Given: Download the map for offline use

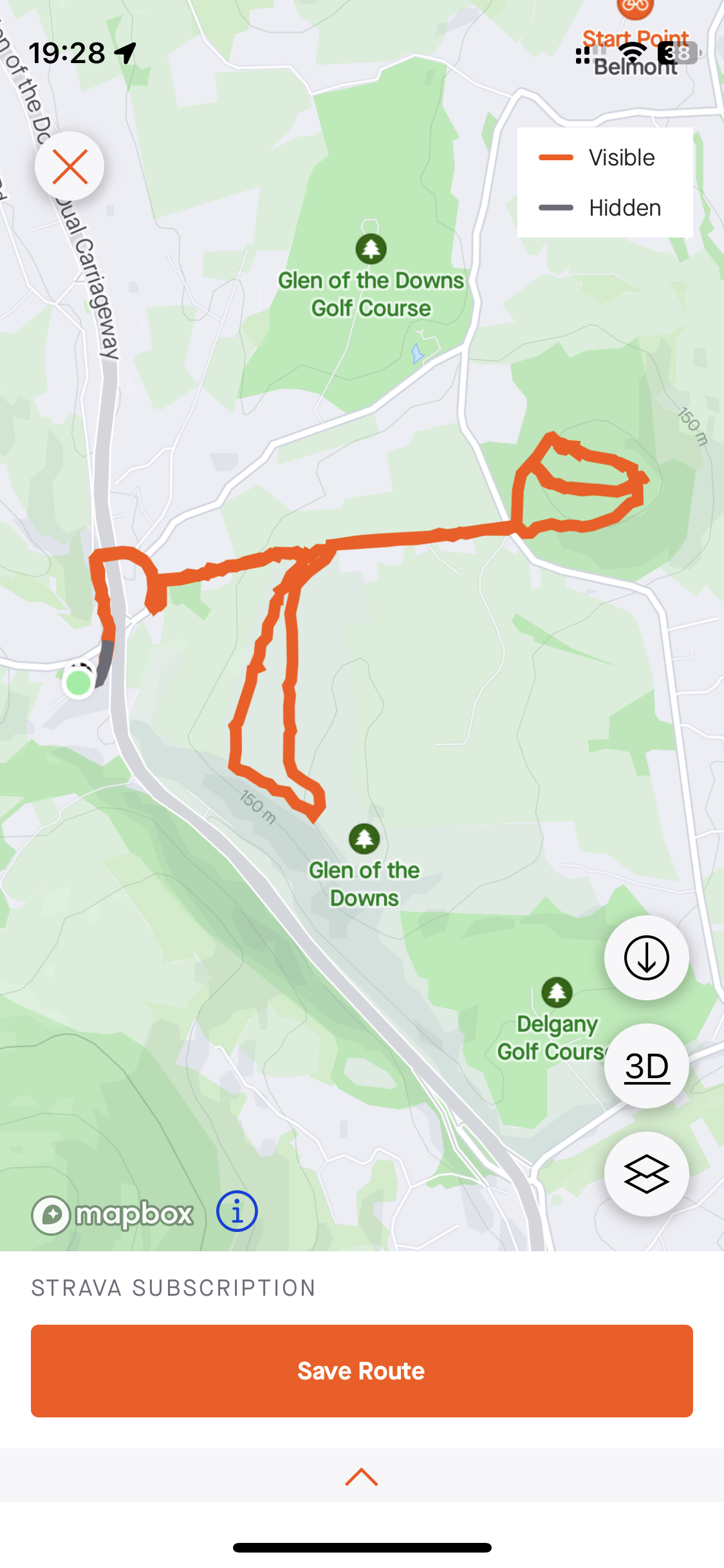Looking at the screenshot, I should pos(646,958).
